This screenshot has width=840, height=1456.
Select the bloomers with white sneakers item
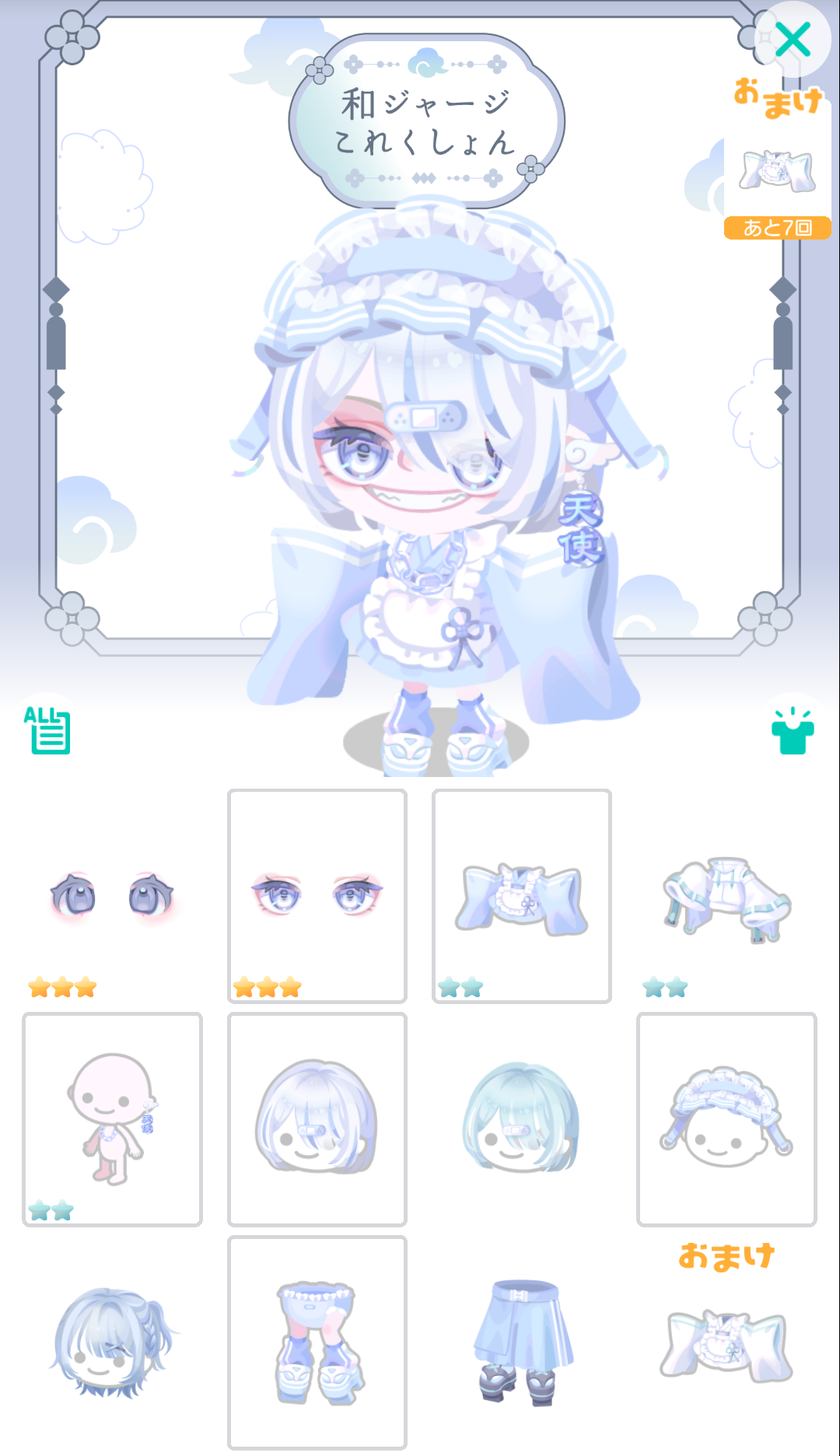317,1342
